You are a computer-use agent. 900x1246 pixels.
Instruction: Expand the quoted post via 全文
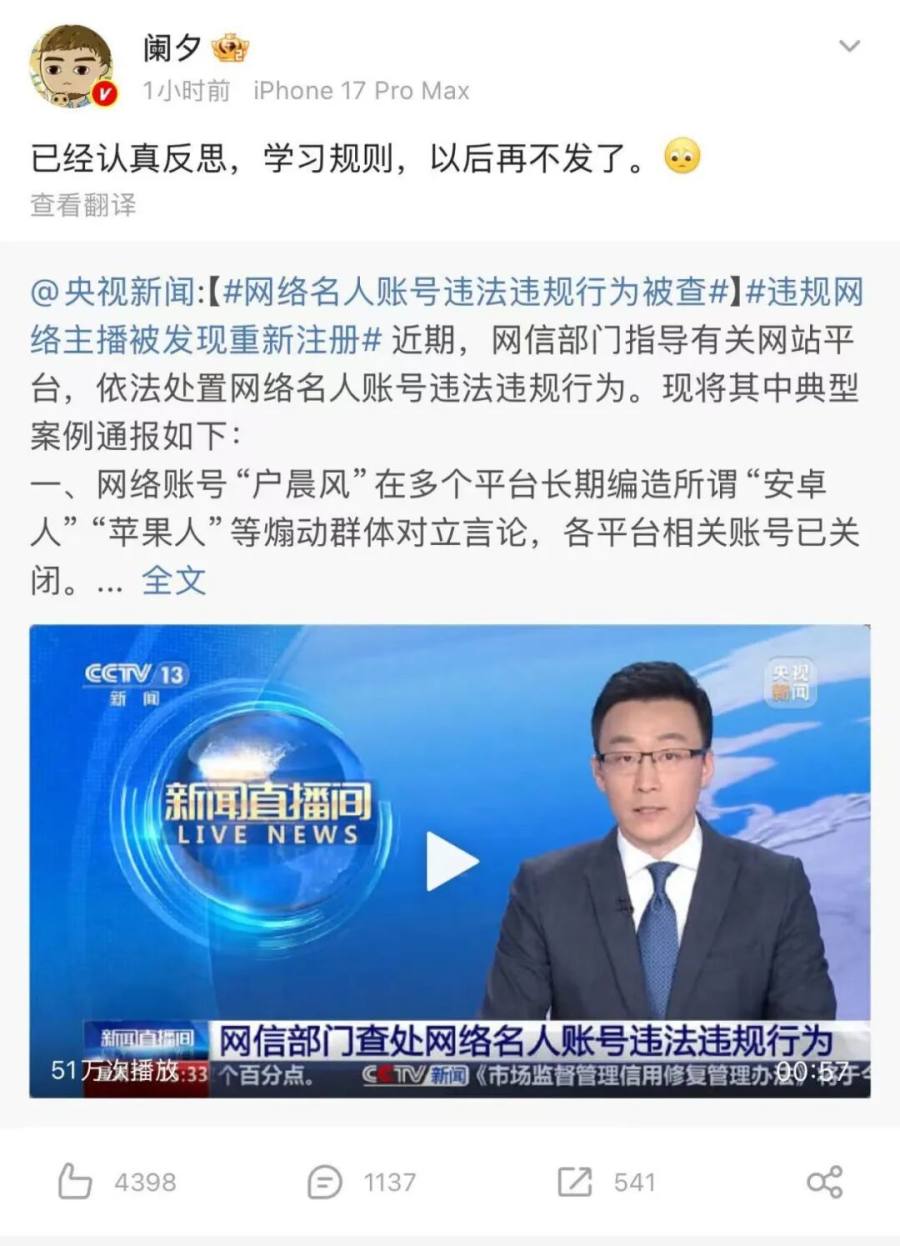(x=174, y=580)
